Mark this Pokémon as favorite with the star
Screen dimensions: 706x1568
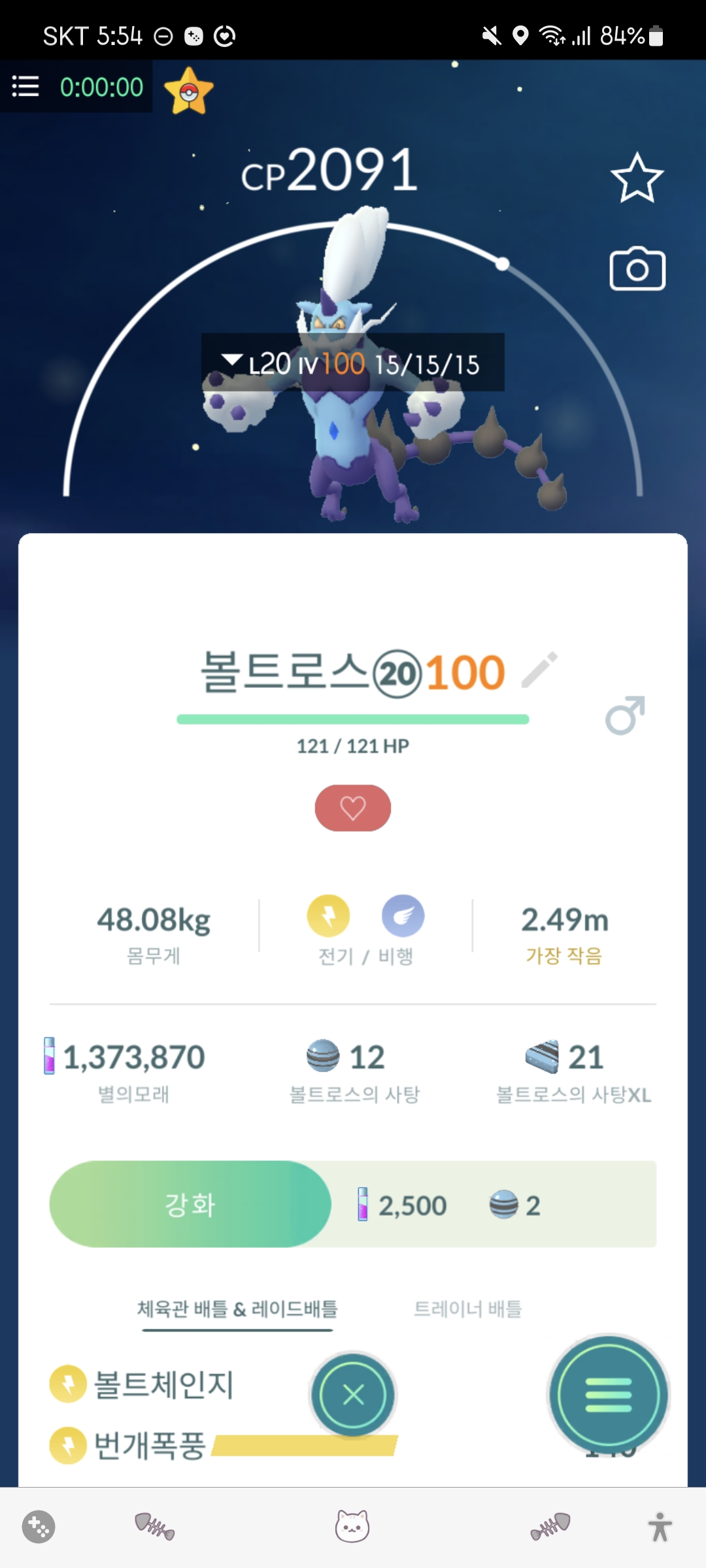(x=637, y=178)
